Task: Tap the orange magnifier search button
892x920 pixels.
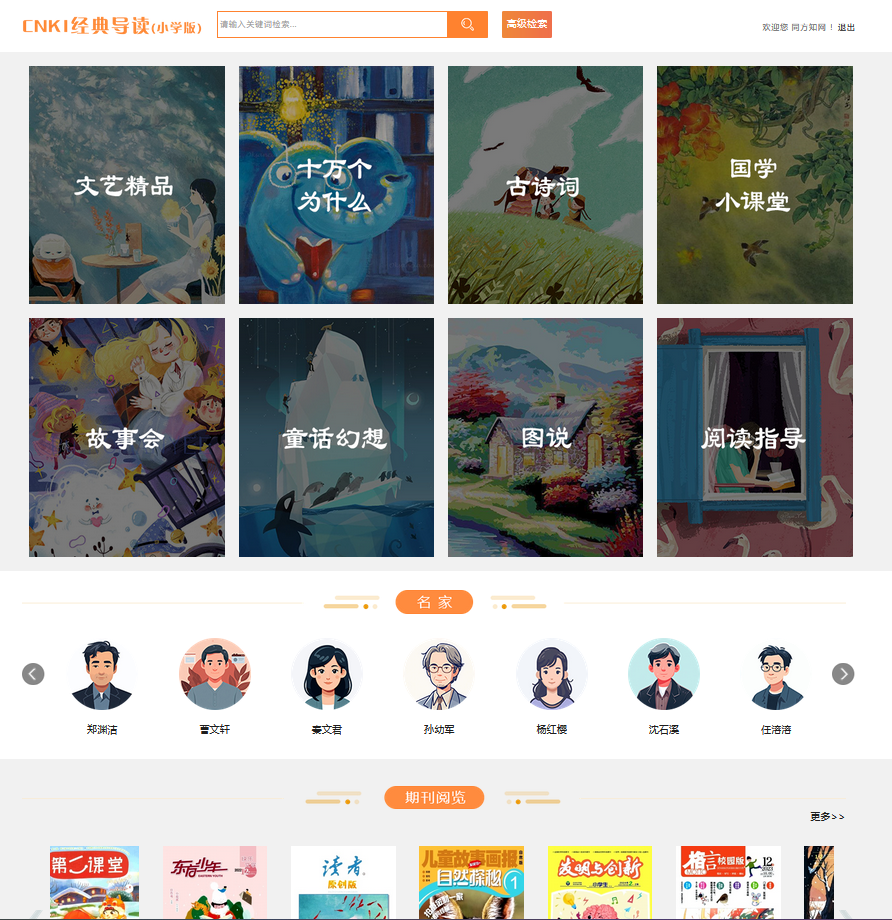Action: coord(467,24)
